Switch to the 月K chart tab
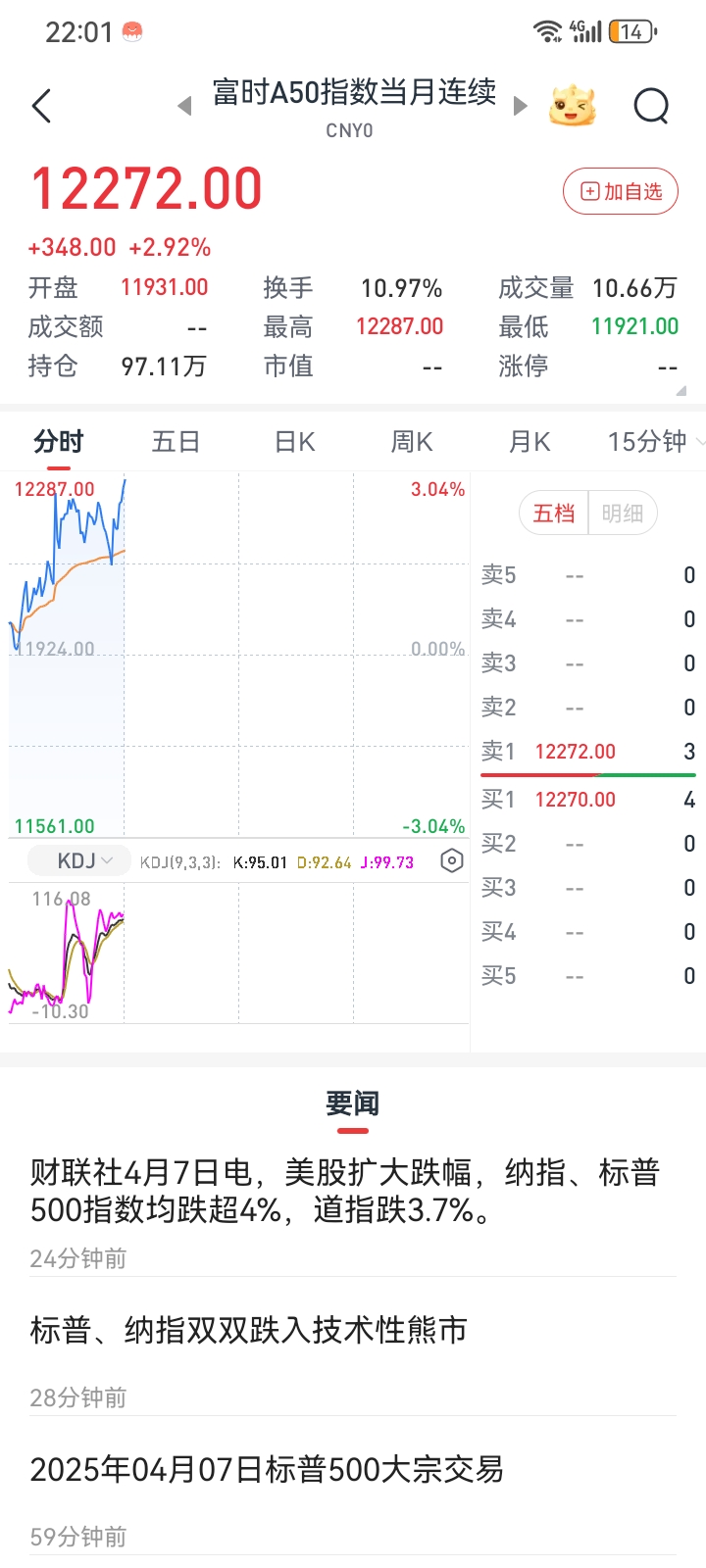 pos(529,442)
